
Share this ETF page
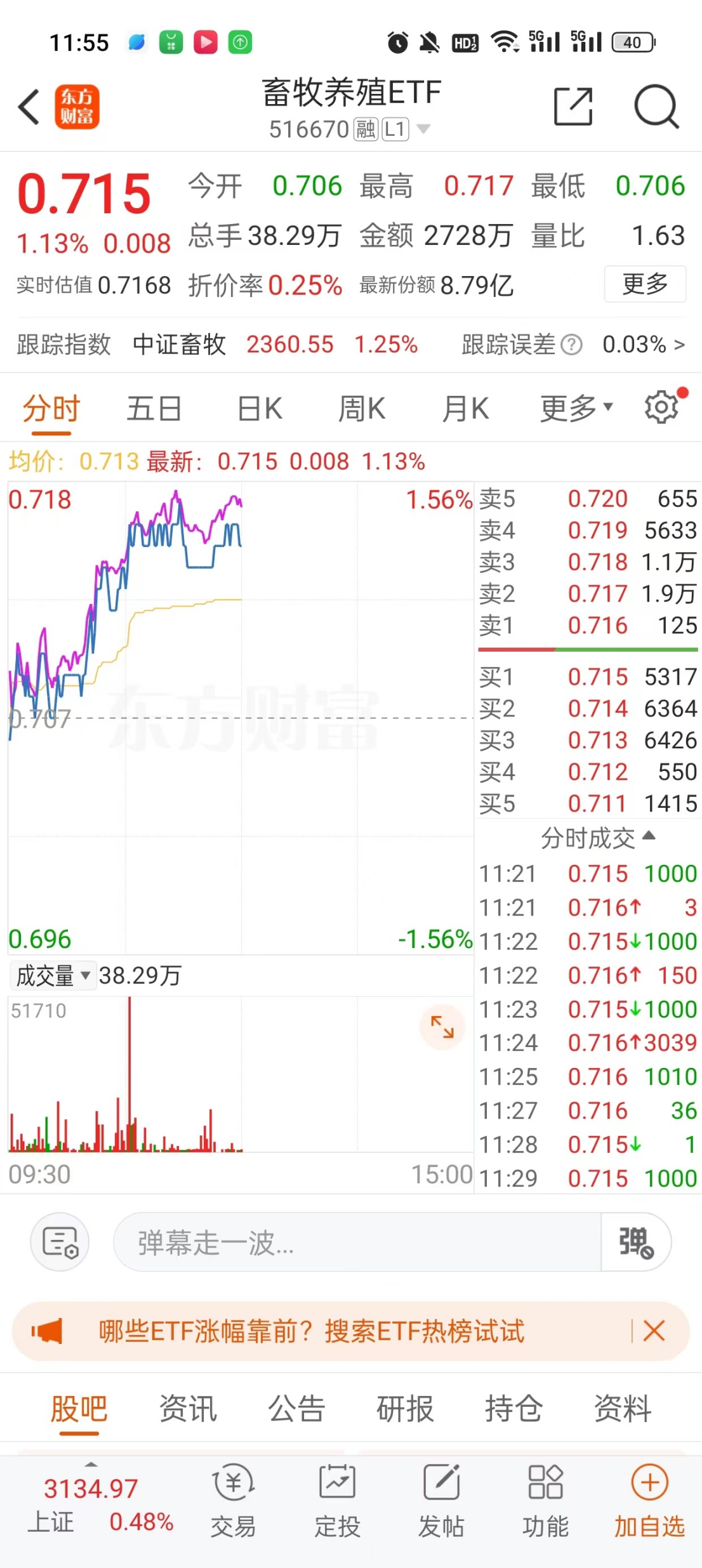tap(573, 107)
